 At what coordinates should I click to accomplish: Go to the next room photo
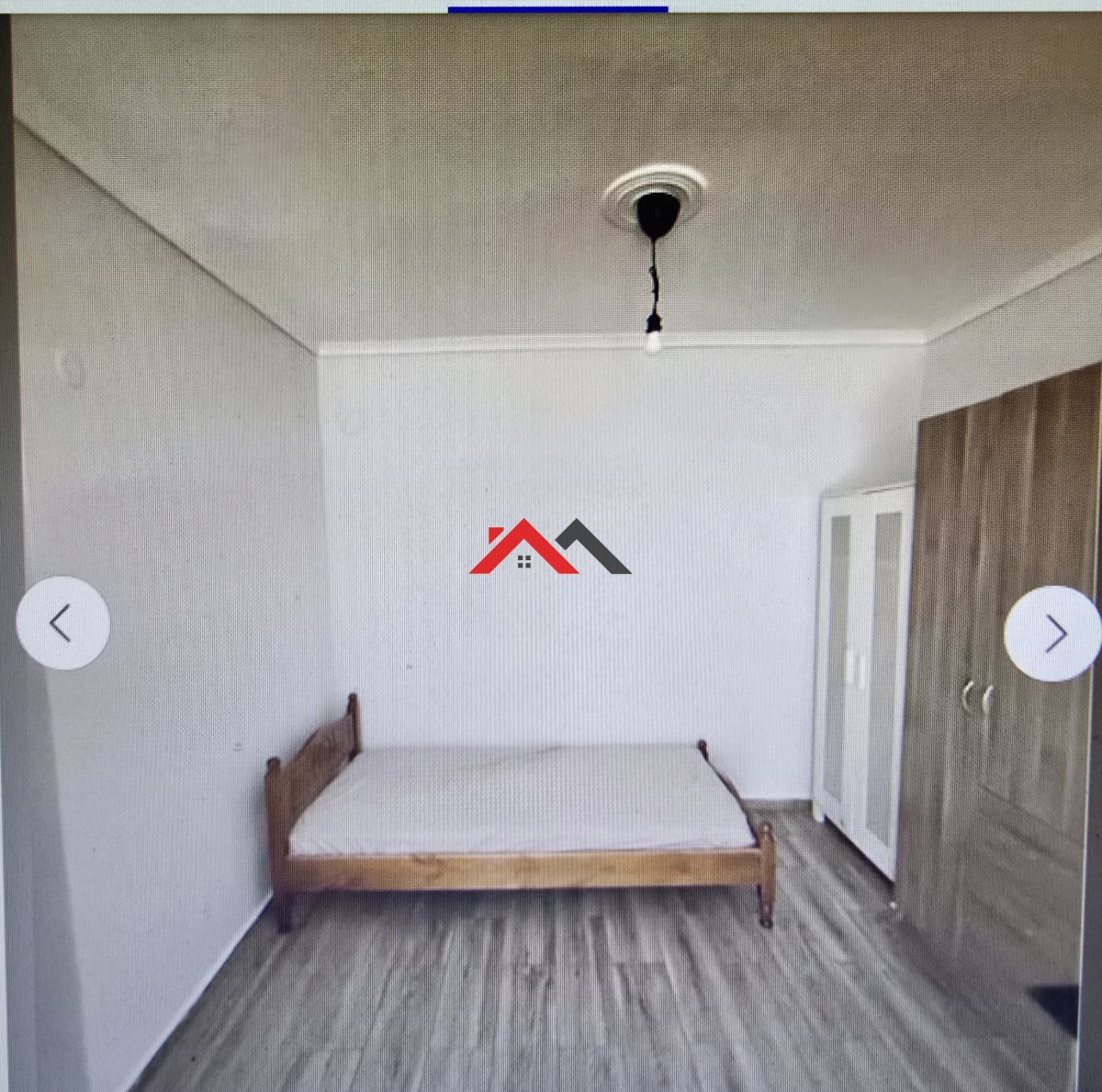tap(1052, 634)
